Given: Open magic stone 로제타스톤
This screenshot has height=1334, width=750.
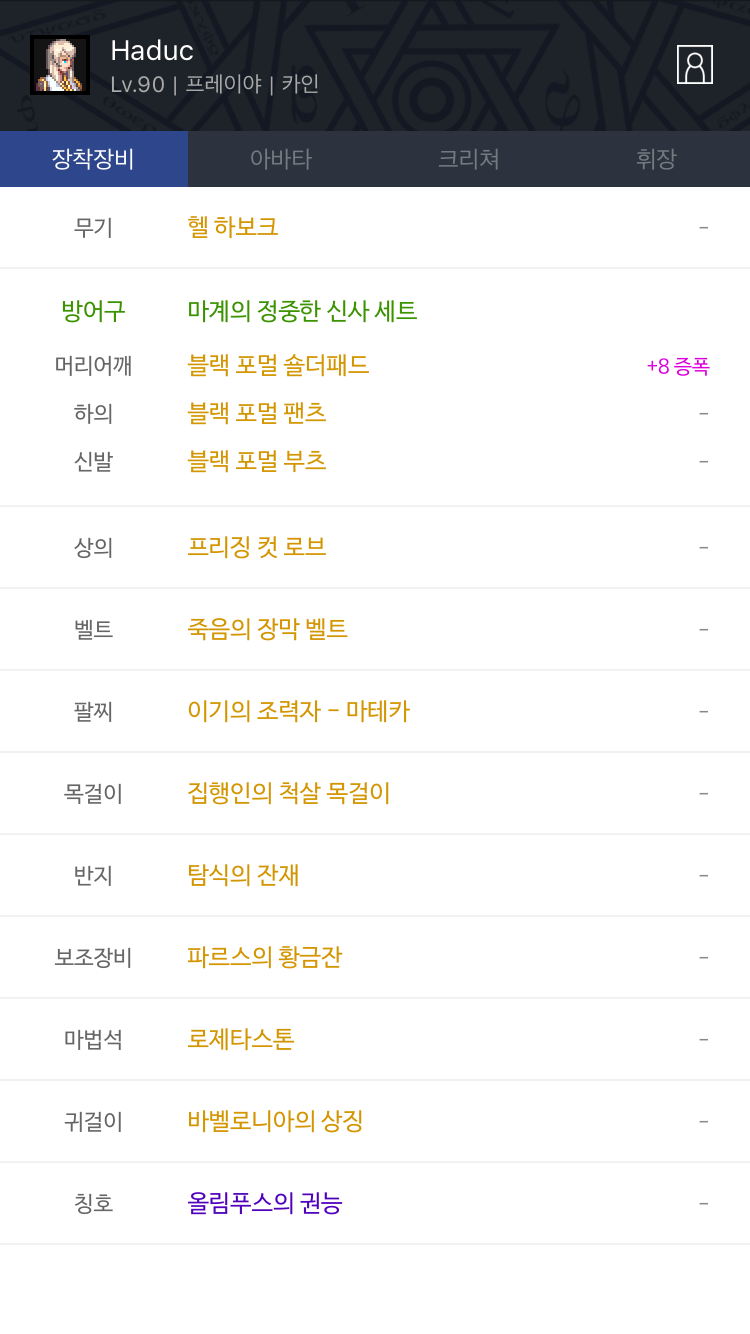Looking at the screenshot, I should pyautogui.click(x=240, y=1039).
